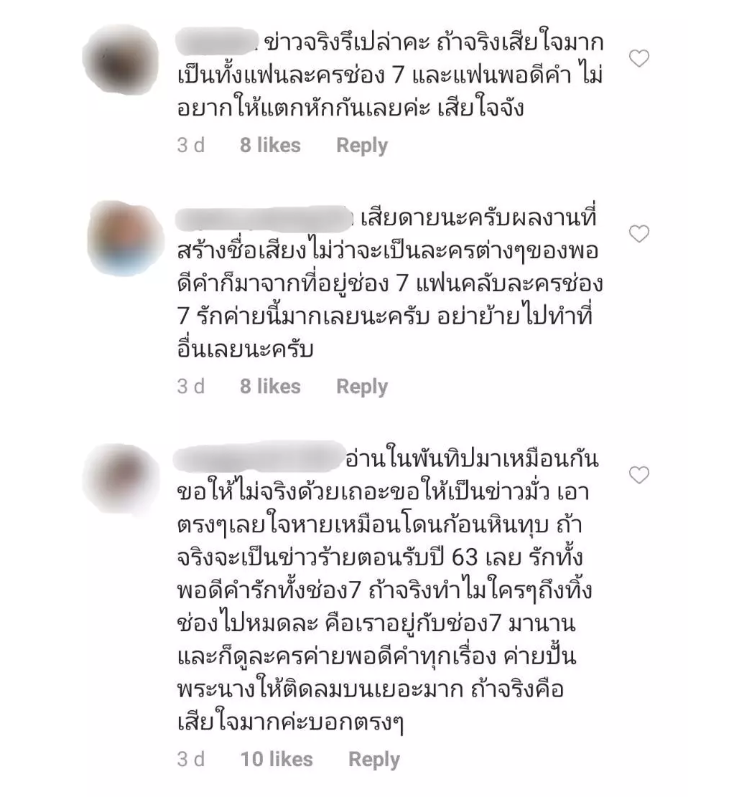Reply to the comment with 10 likes
The width and height of the screenshot is (732, 797).
373,759
